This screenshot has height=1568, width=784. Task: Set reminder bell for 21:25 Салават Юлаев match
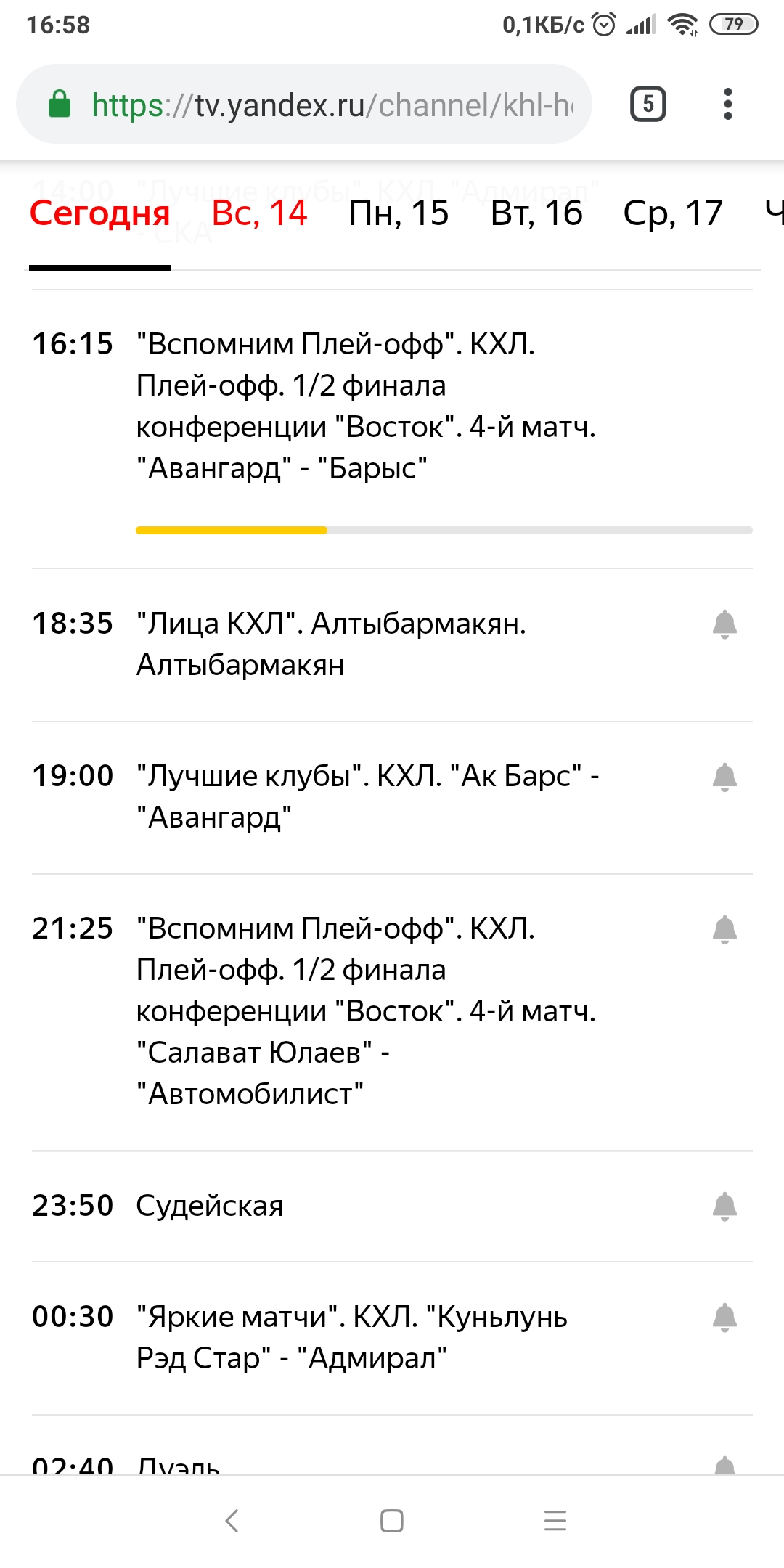724,929
